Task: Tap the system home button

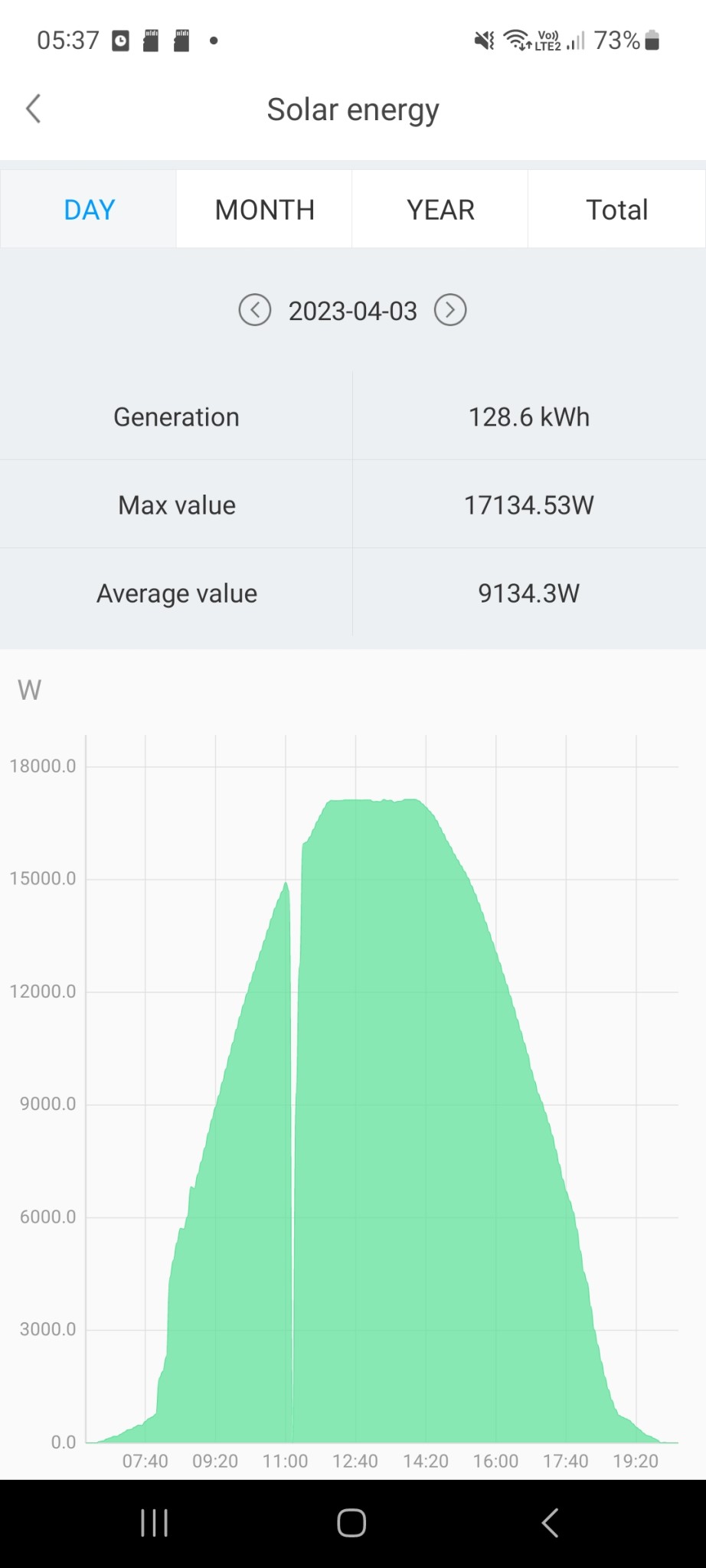Action: coord(351,1523)
